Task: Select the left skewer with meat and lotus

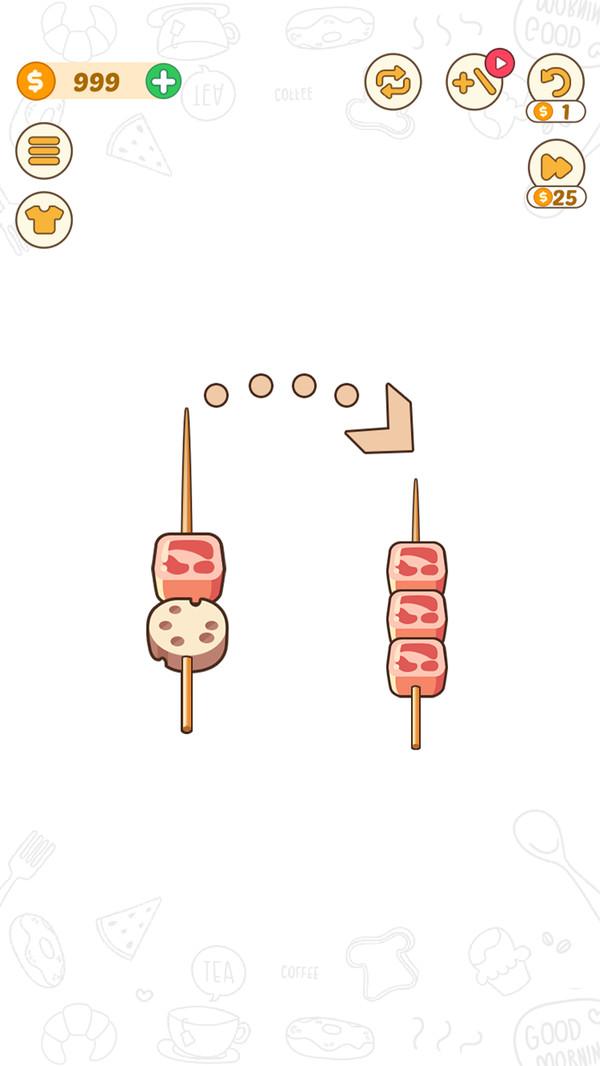Action: tap(187, 600)
